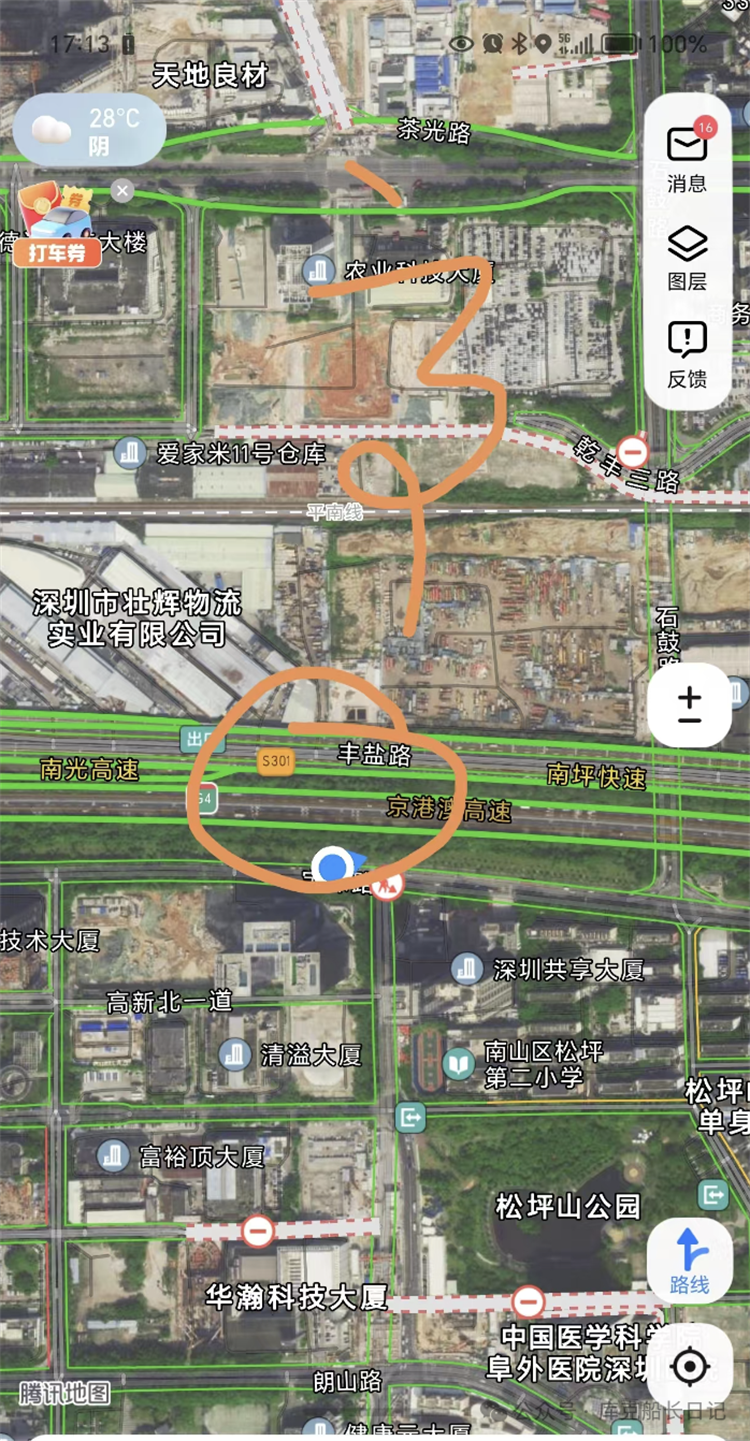This screenshot has height=1441, width=750.
Task: Select the 富裕顶大厦 building marker
Action: click(113, 1156)
